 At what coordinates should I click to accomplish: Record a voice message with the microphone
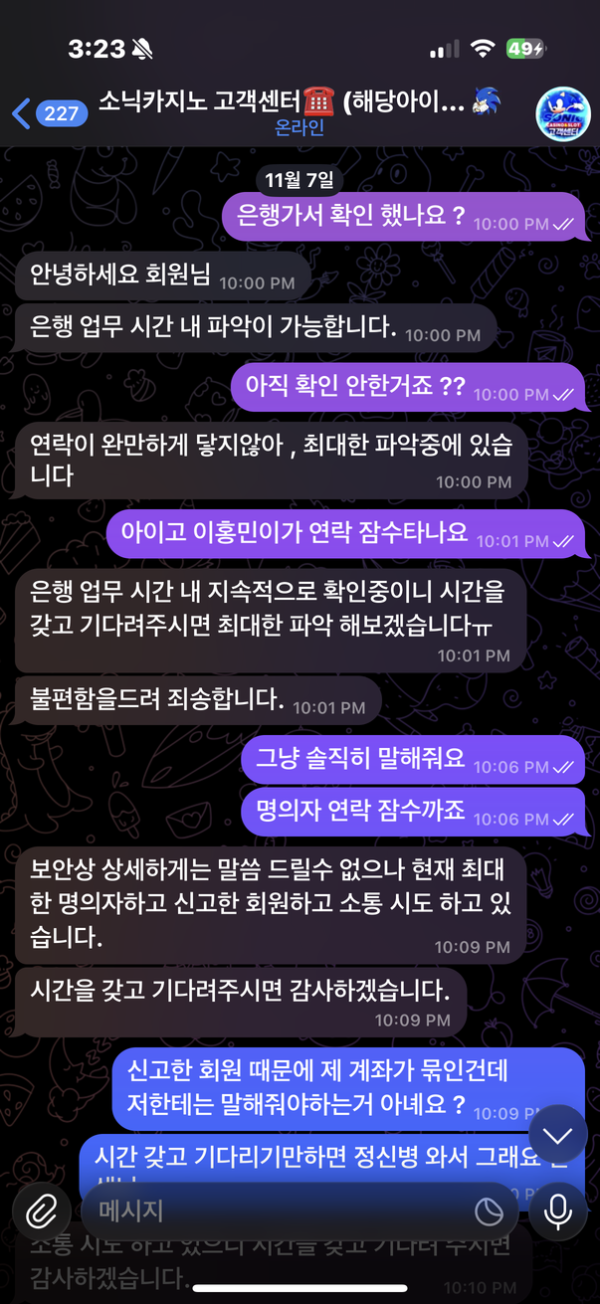(x=558, y=1212)
